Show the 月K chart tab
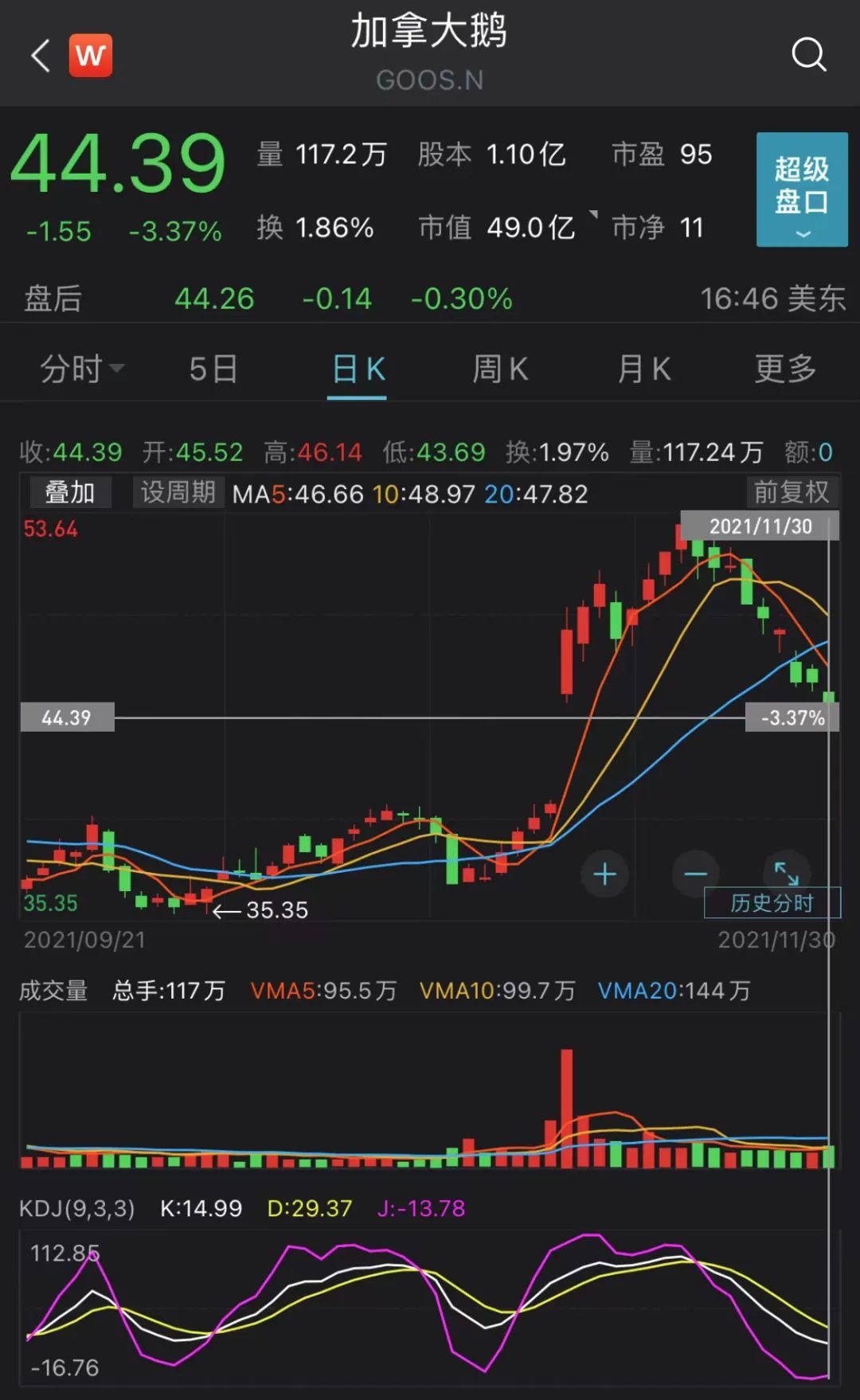The width and height of the screenshot is (860, 1400). (643, 369)
